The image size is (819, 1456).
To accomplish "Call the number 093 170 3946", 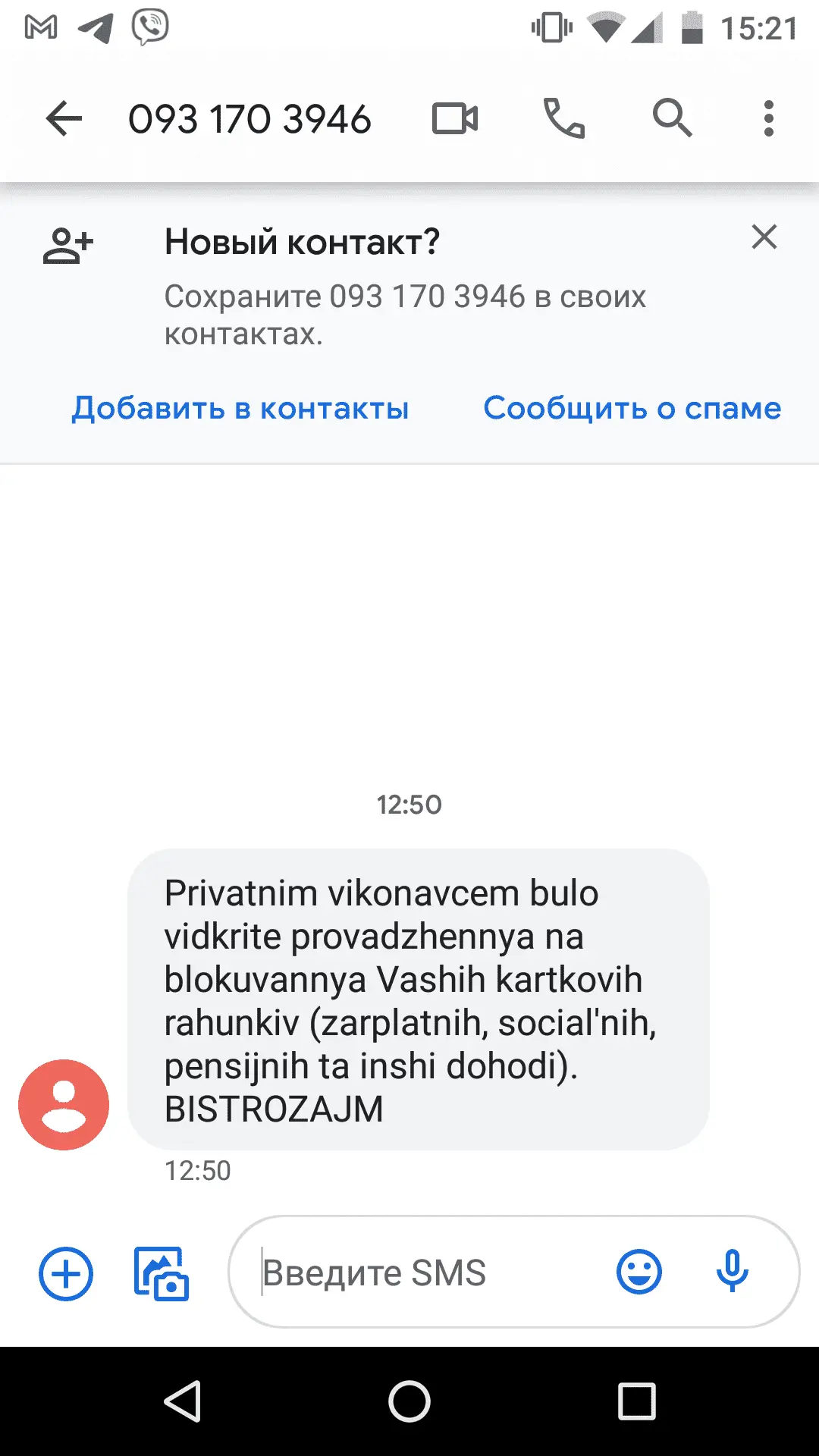I will pyautogui.click(x=564, y=119).
